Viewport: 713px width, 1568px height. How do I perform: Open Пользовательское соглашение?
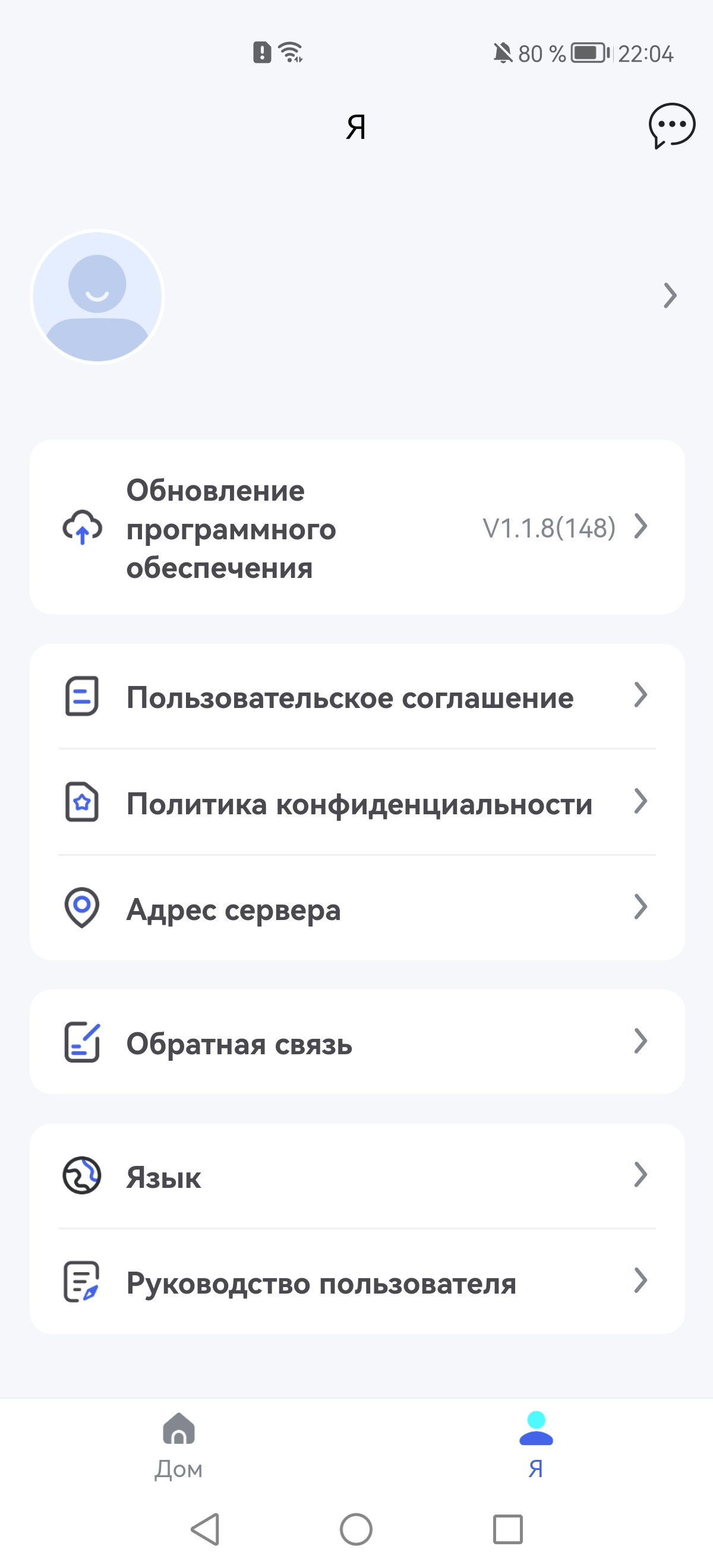point(357,697)
